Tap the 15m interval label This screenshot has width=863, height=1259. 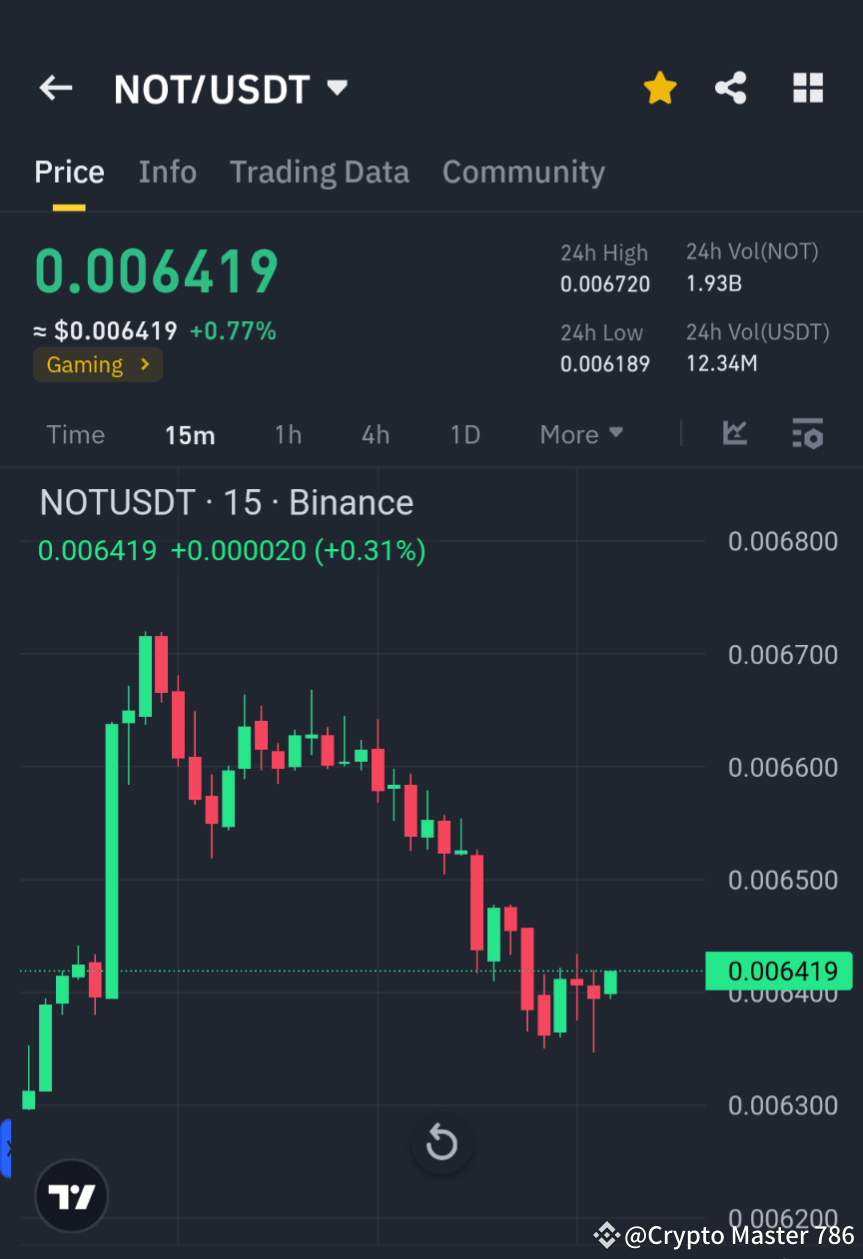click(190, 434)
